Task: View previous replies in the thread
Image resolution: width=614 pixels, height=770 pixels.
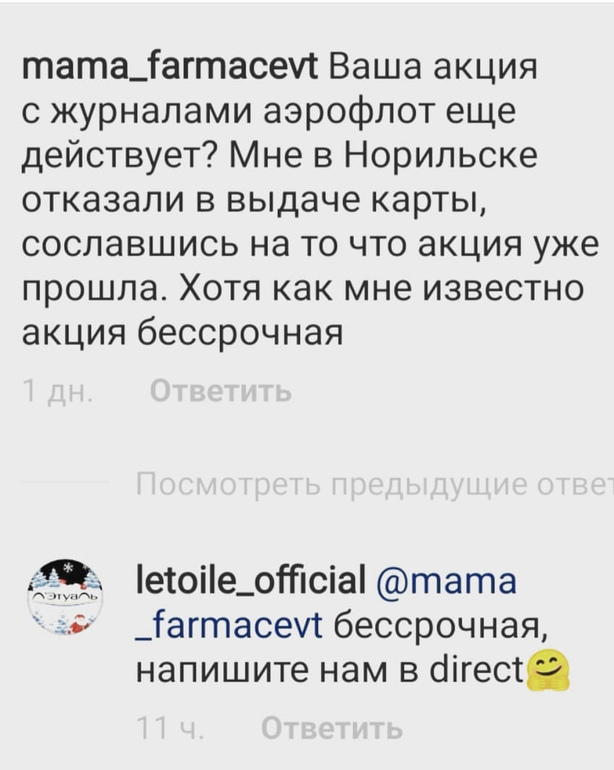Action: click(373, 486)
